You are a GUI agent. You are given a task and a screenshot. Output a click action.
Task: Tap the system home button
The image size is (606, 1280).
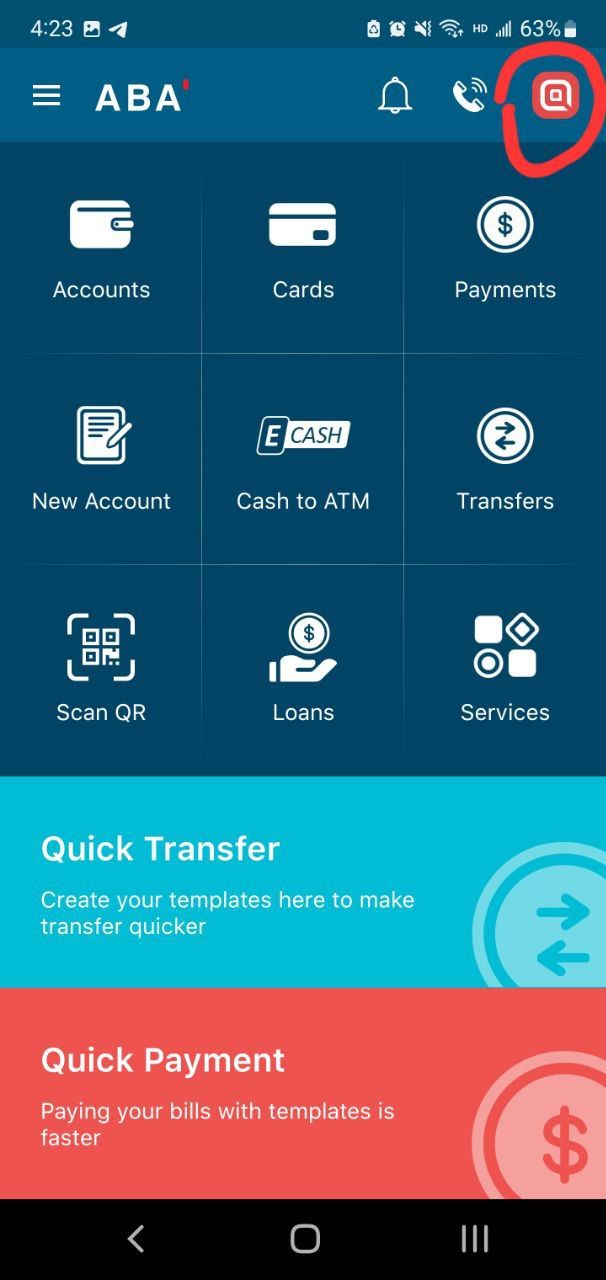(304, 1239)
